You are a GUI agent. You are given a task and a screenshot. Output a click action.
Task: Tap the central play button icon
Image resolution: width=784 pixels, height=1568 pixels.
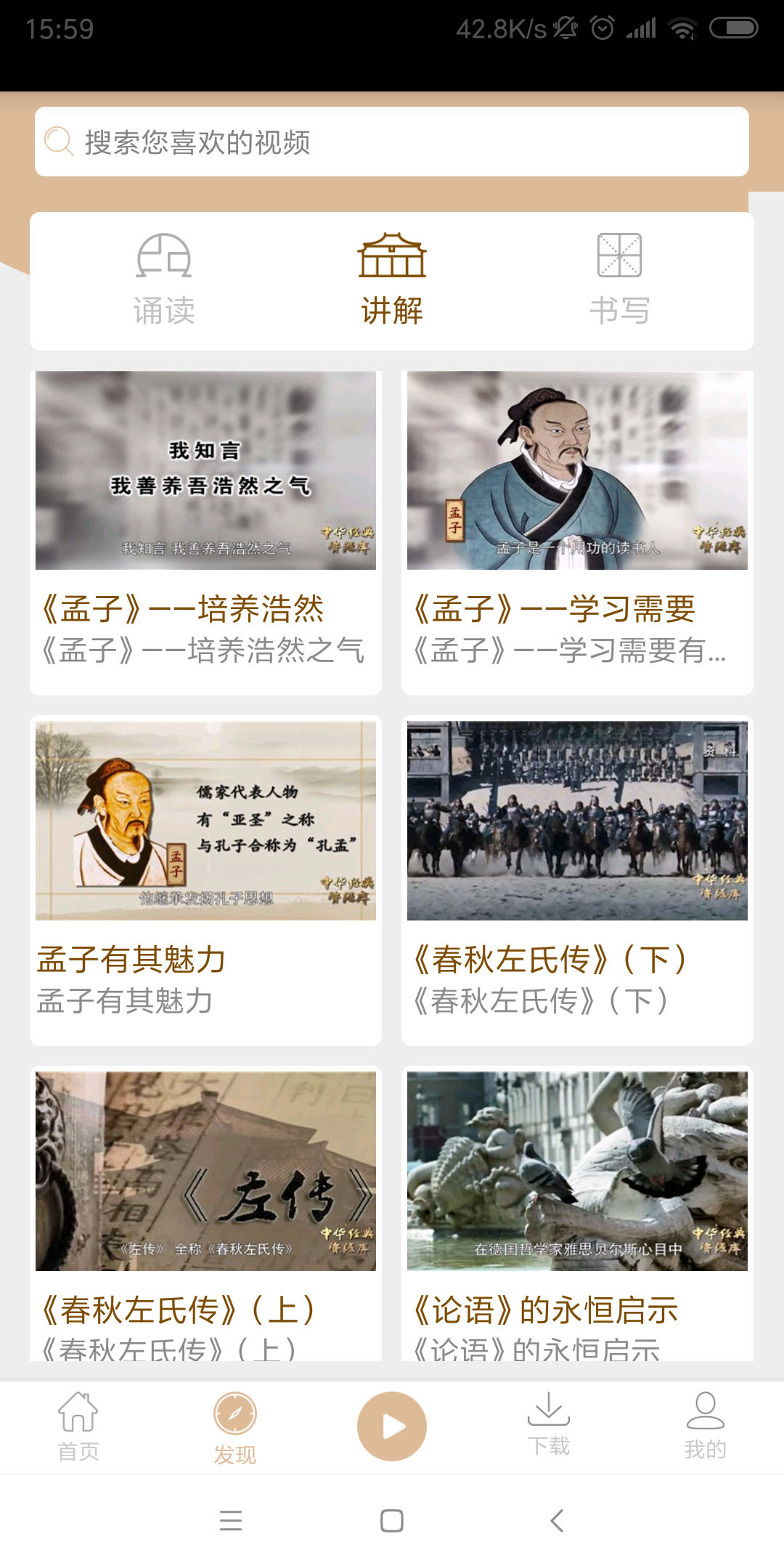tap(391, 1424)
